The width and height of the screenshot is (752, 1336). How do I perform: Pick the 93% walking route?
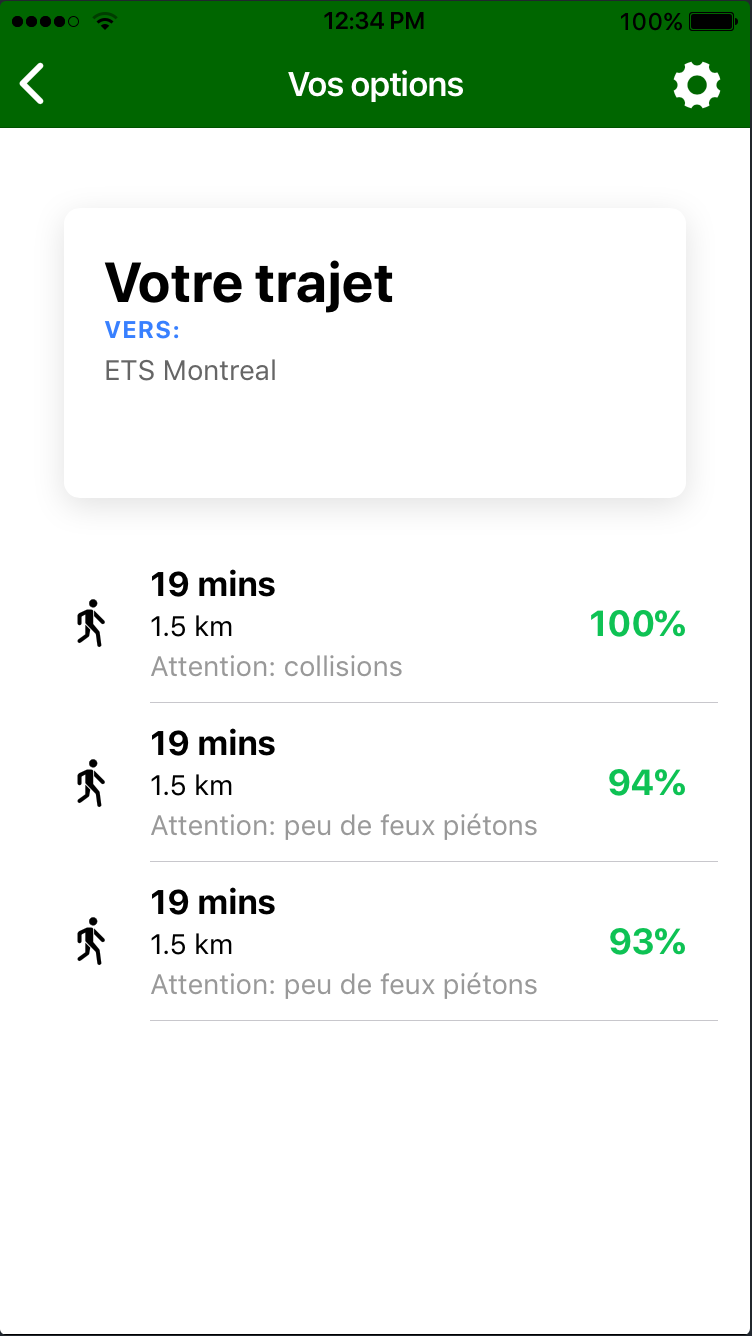[400, 943]
